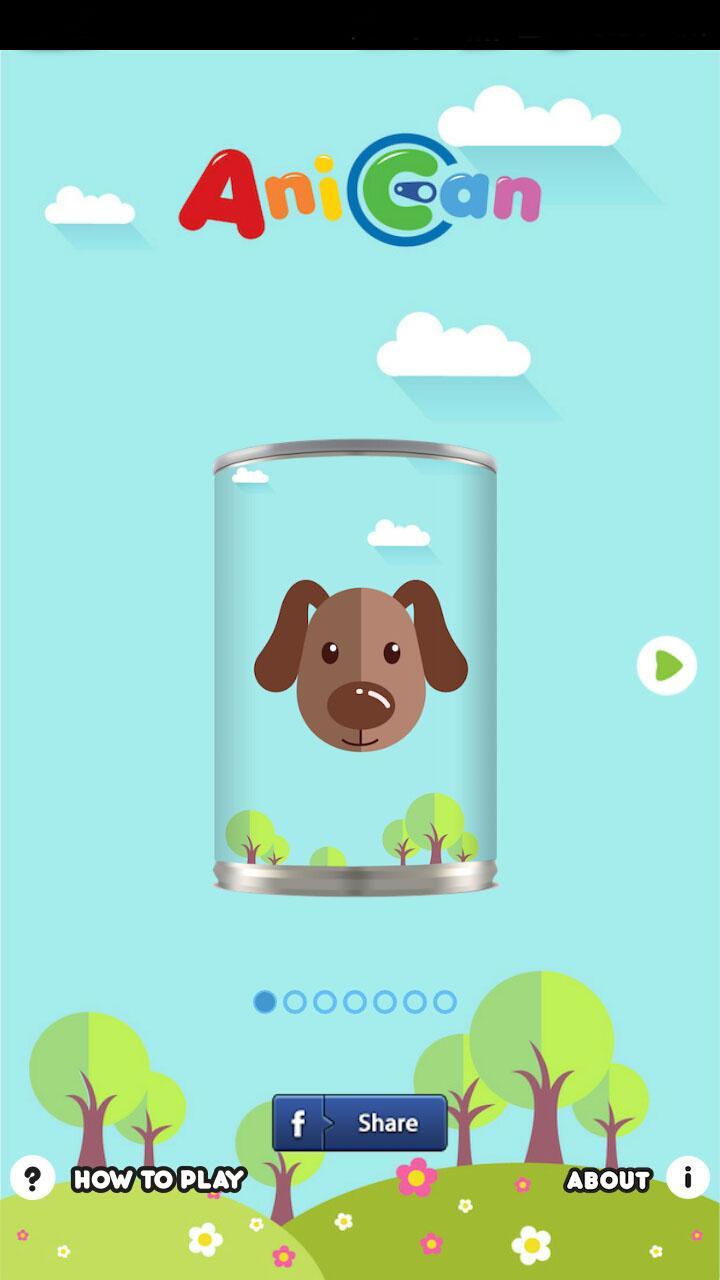Screen dimensions: 720x1280
Task: Go to the next animal can
Action: [667, 665]
